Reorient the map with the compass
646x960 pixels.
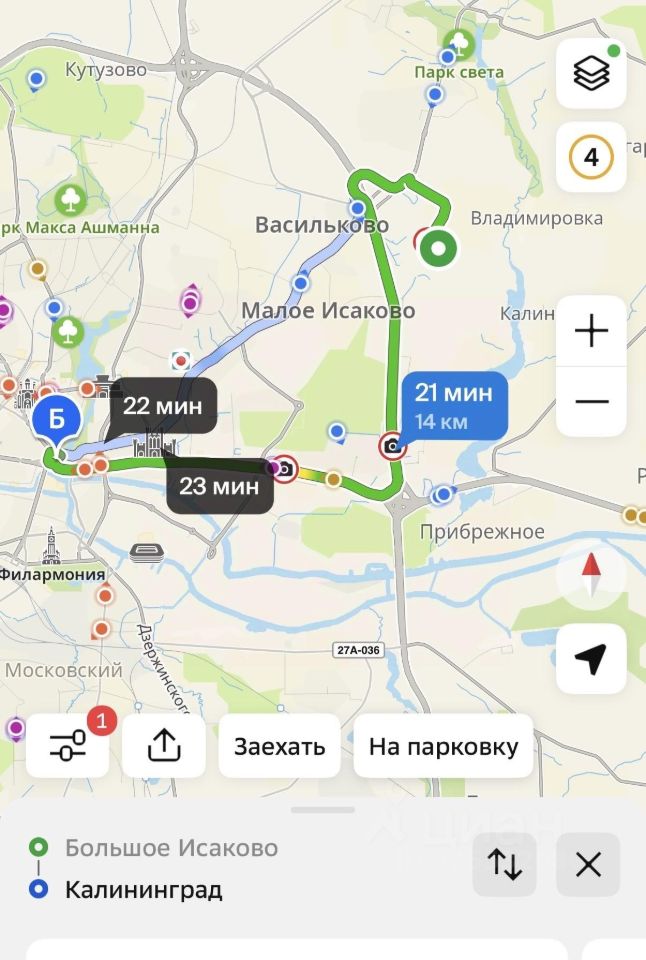click(x=591, y=574)
